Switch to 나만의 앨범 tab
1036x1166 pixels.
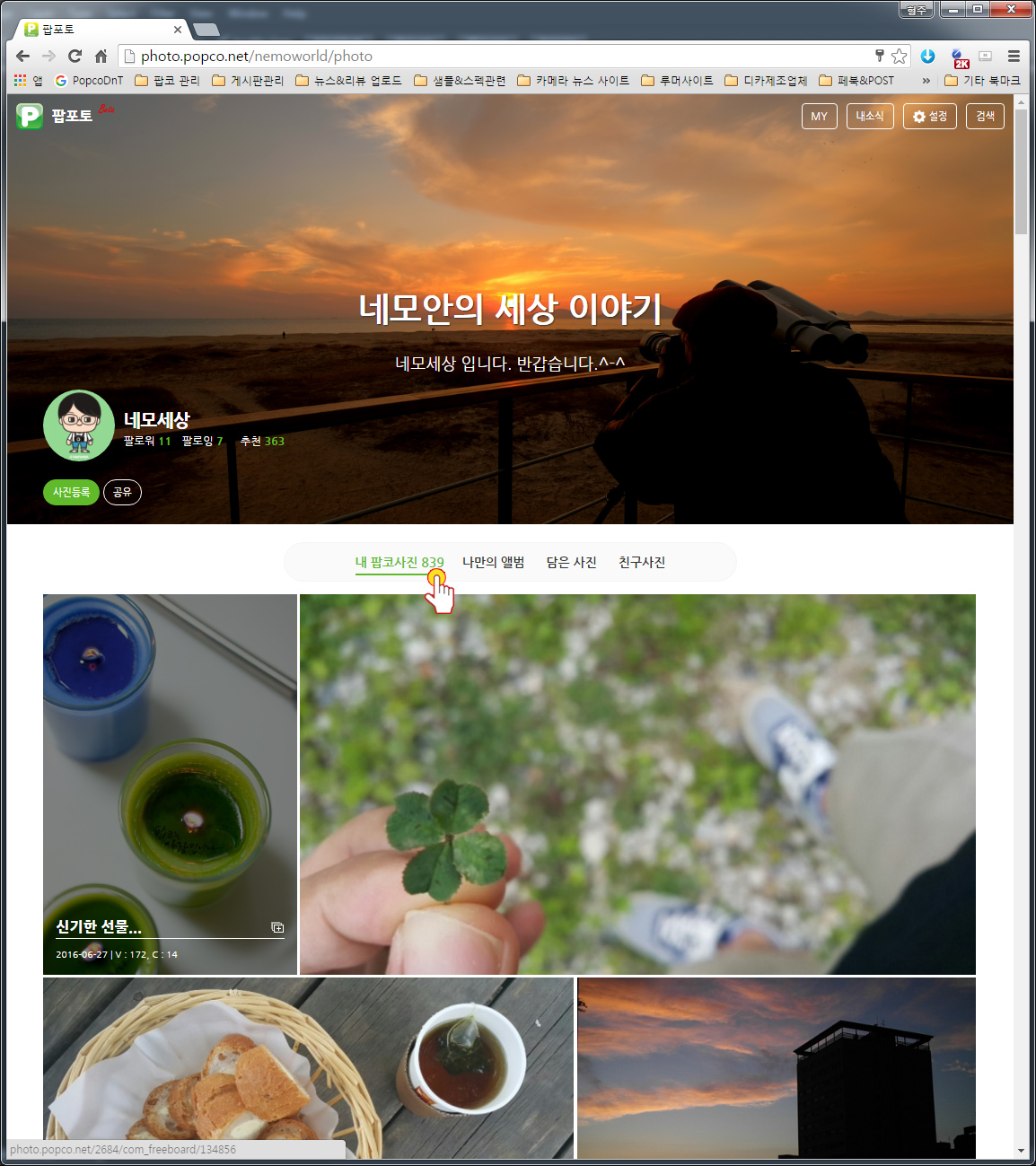[493, 562]
